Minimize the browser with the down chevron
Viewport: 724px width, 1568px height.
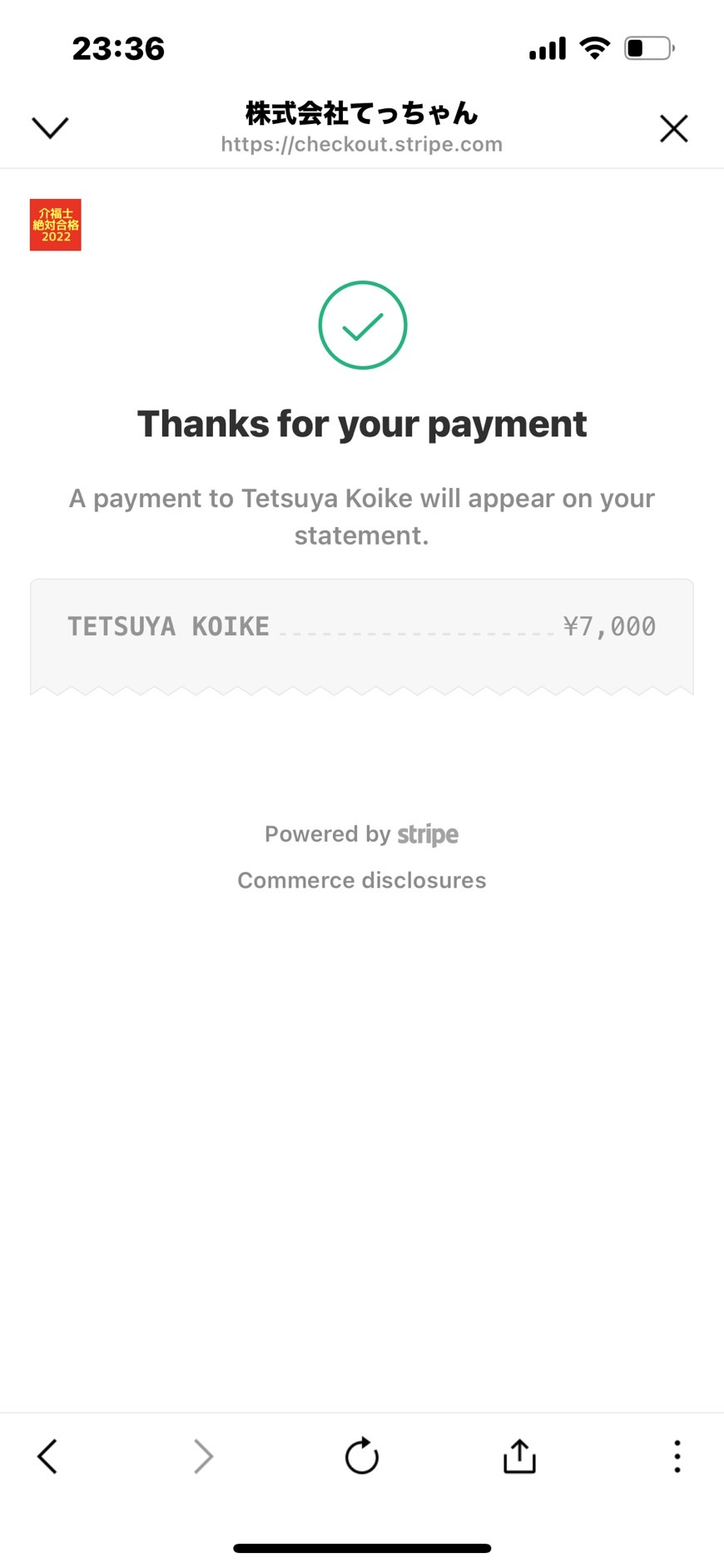[50, 127]
